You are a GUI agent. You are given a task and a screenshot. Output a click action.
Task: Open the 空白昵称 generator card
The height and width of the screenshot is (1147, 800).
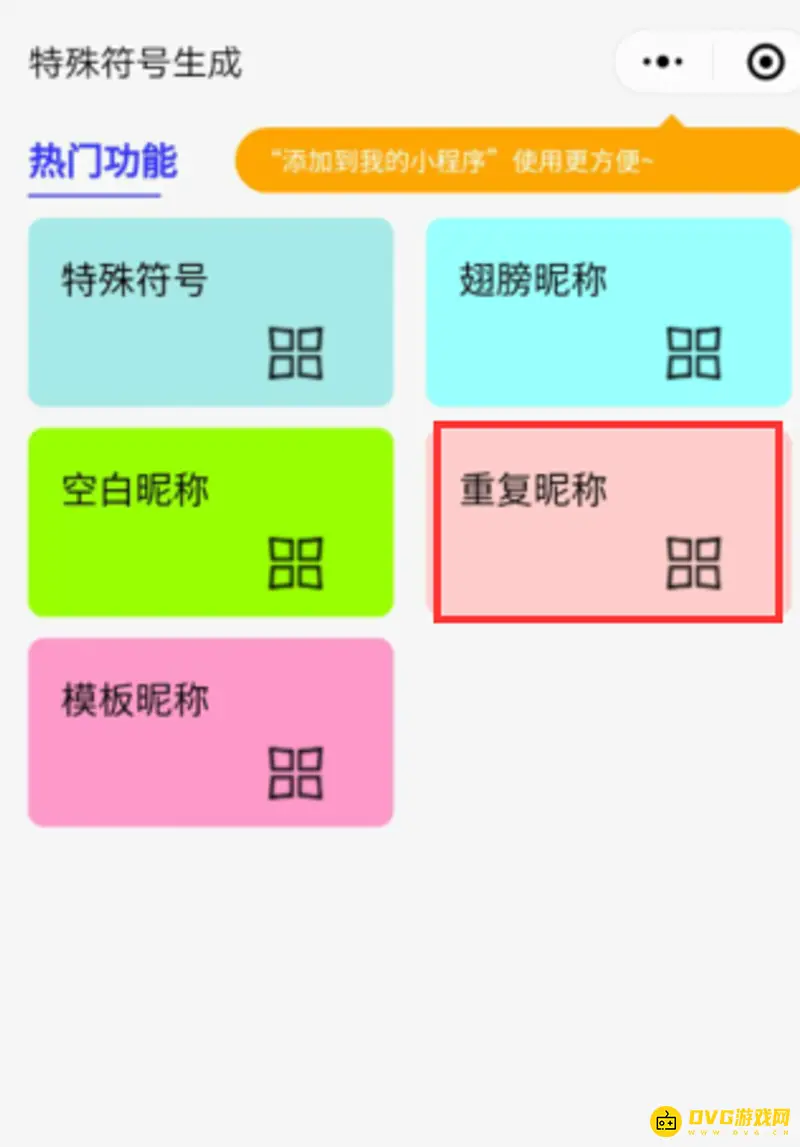coord(210,523)
